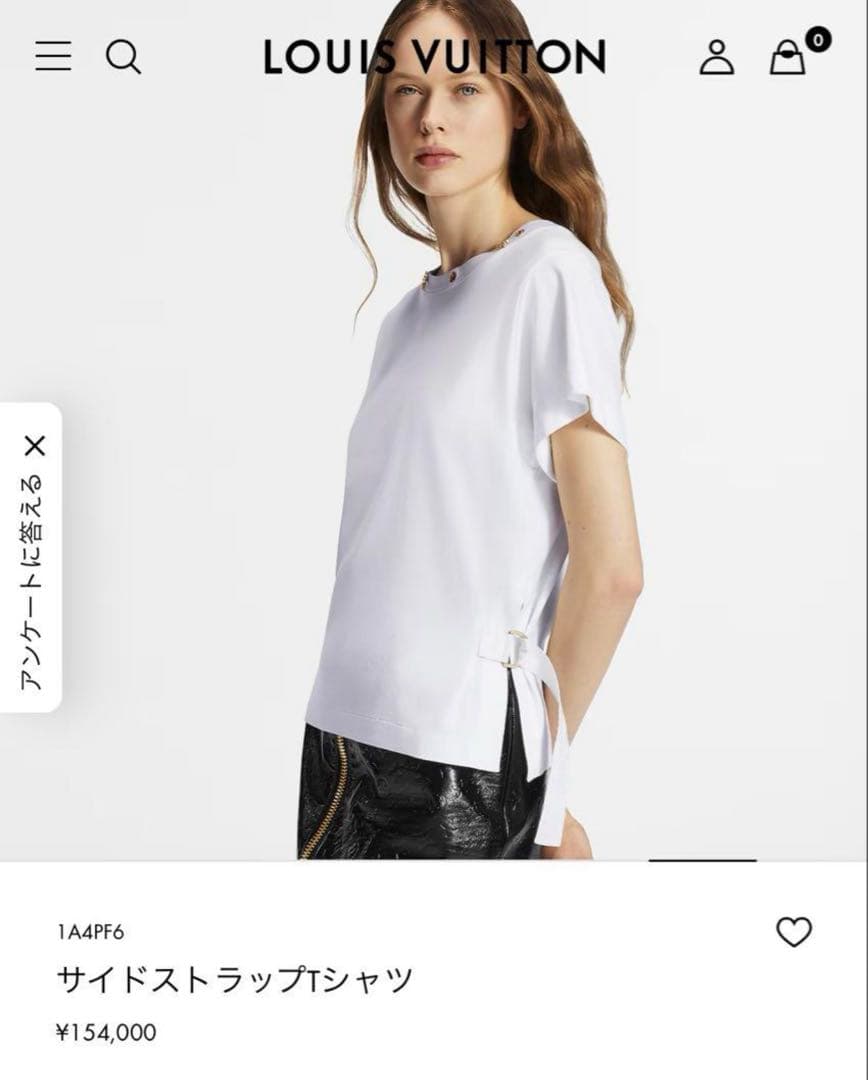Open the アンケートに答える survey
868x1080 pixels.
32,582
